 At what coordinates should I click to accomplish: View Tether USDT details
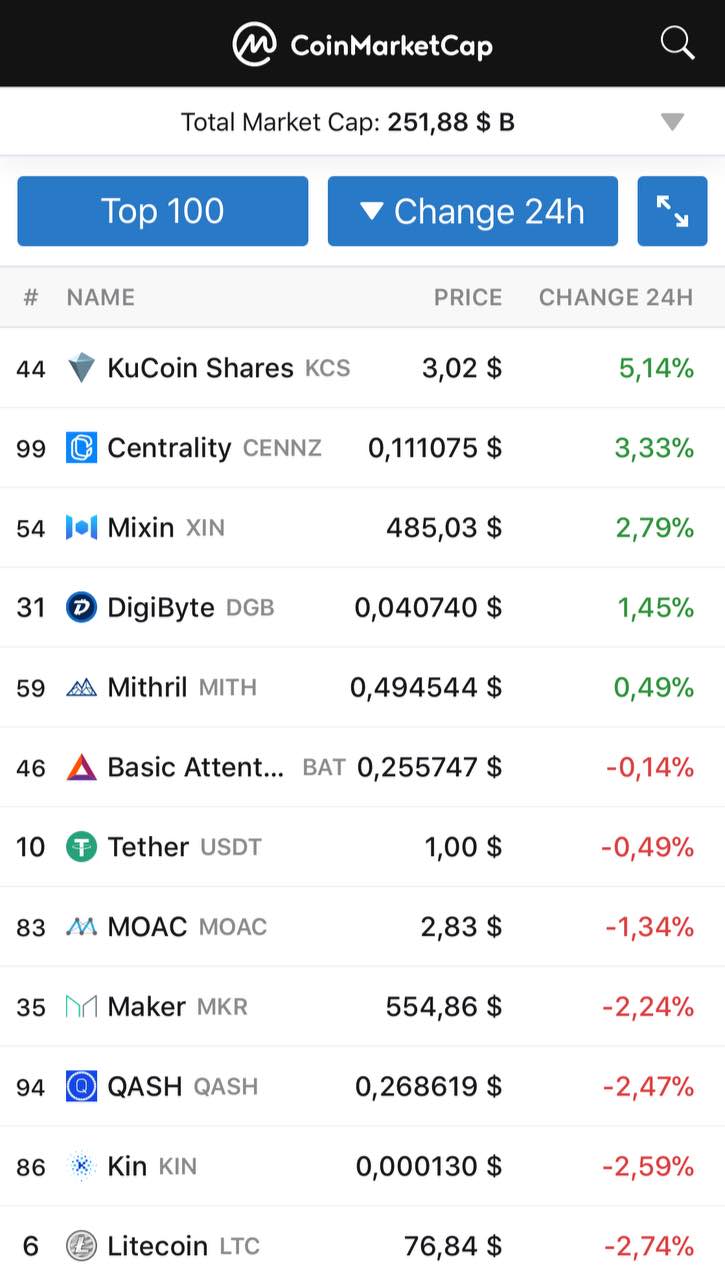pyautogui.click(x=148, y=848)
